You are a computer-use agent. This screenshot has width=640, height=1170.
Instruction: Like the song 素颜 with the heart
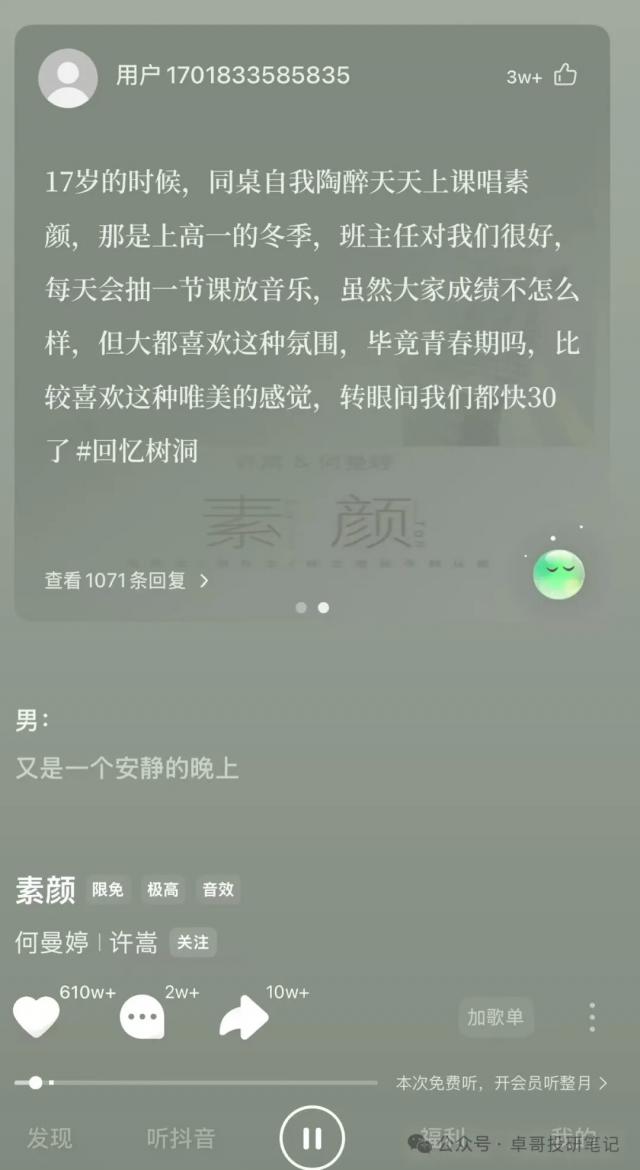coord(36,1017)
